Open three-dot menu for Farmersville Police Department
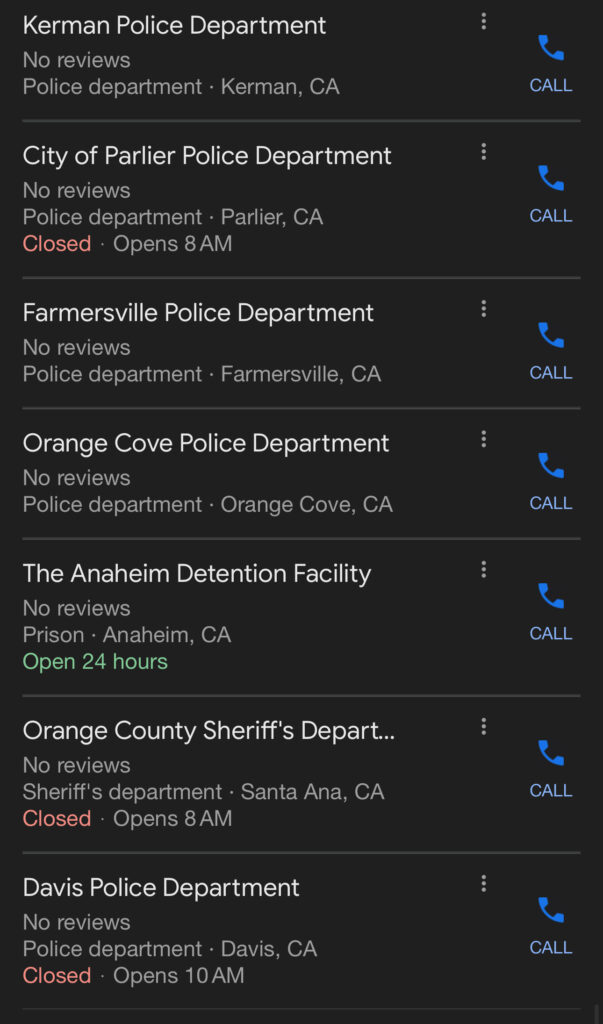The height and width of the screenshot is (1024, 603). tap(483, 308)
